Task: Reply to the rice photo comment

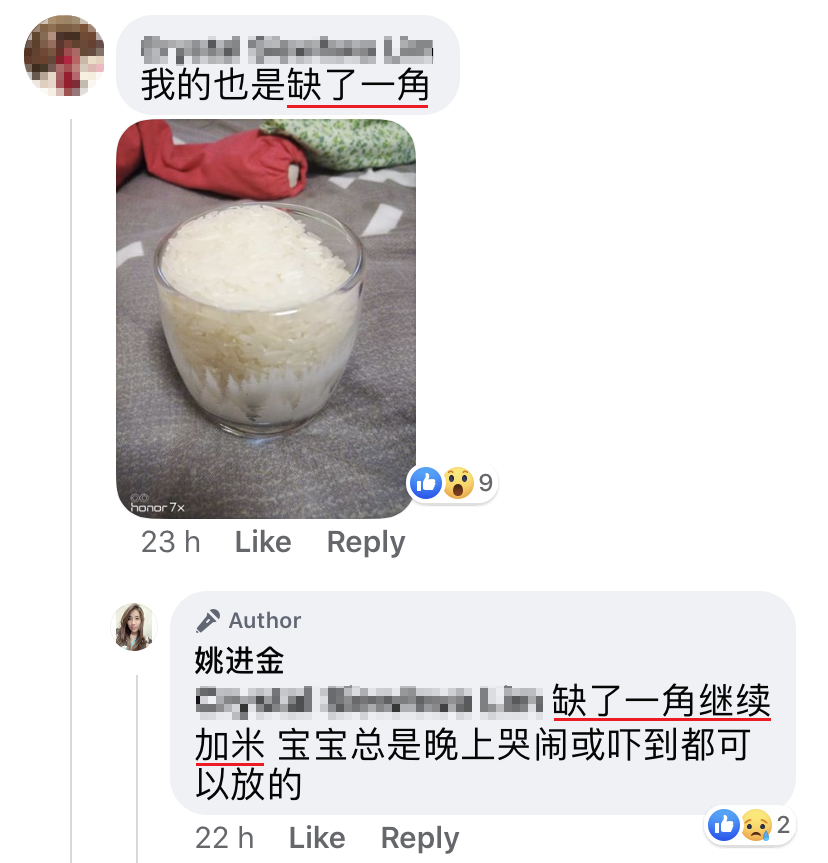Action: [x=365, y=542]
